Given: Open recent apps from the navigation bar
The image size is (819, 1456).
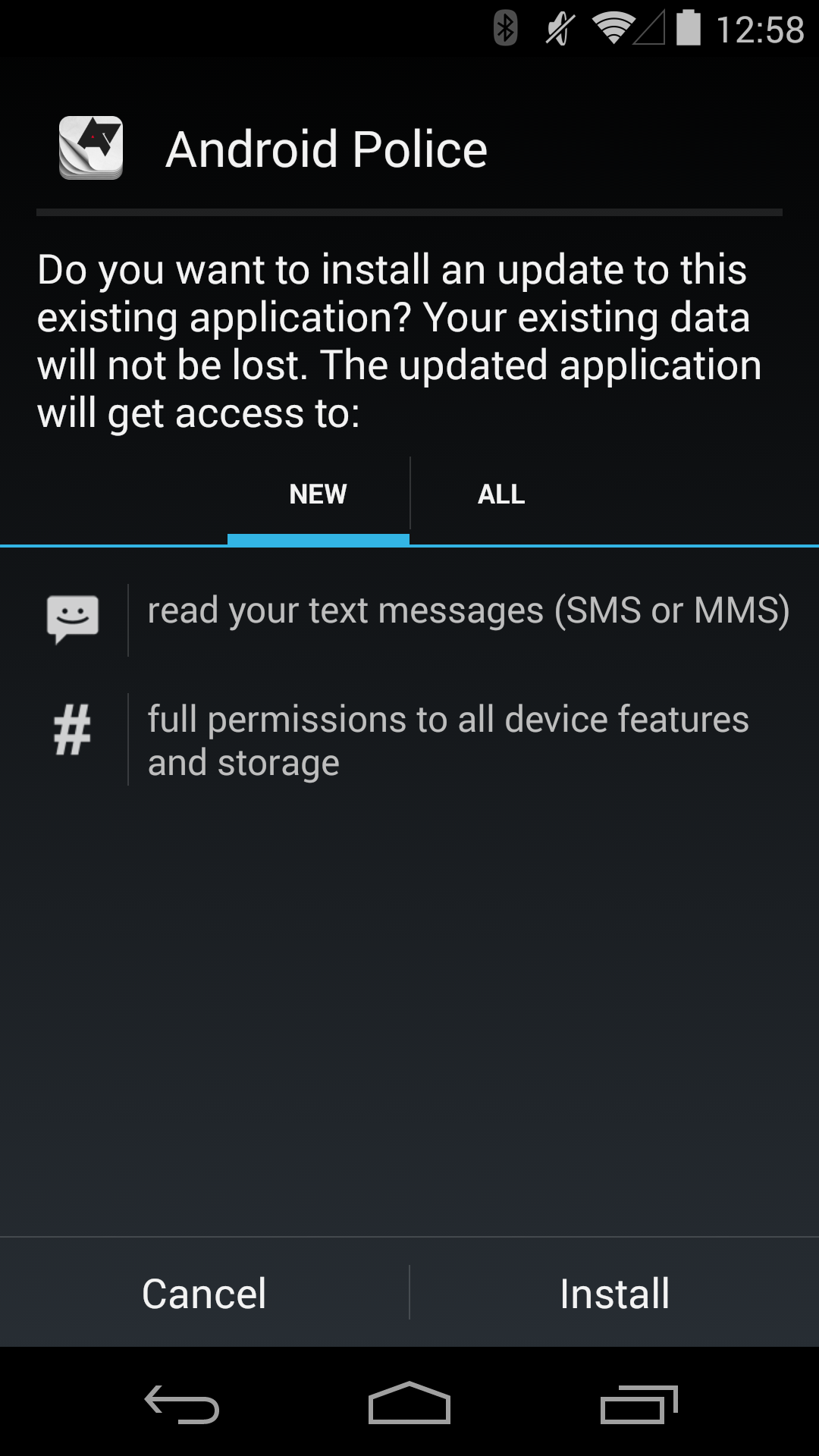Looking at the screenshot, I should click(639, 1404).
